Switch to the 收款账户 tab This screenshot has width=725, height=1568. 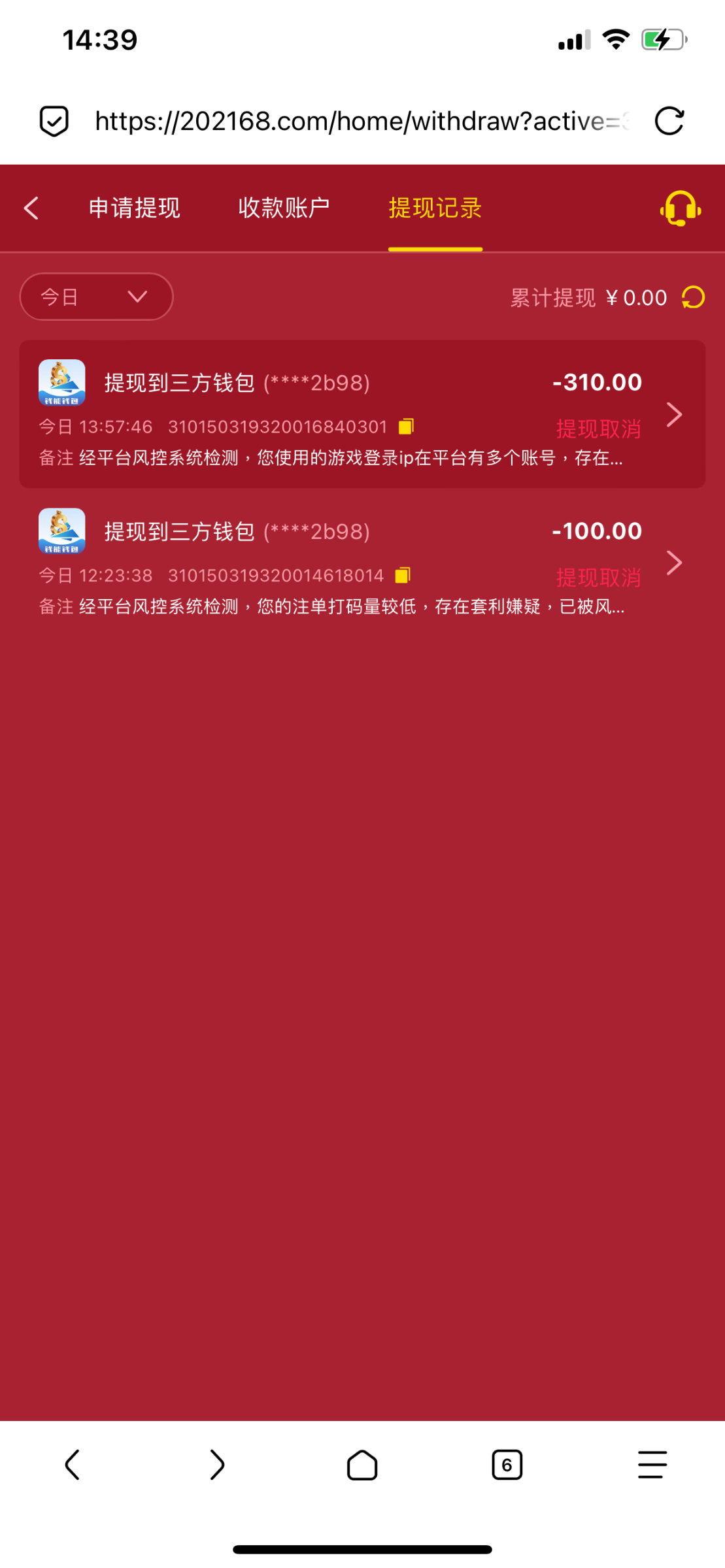pos(284,208)
